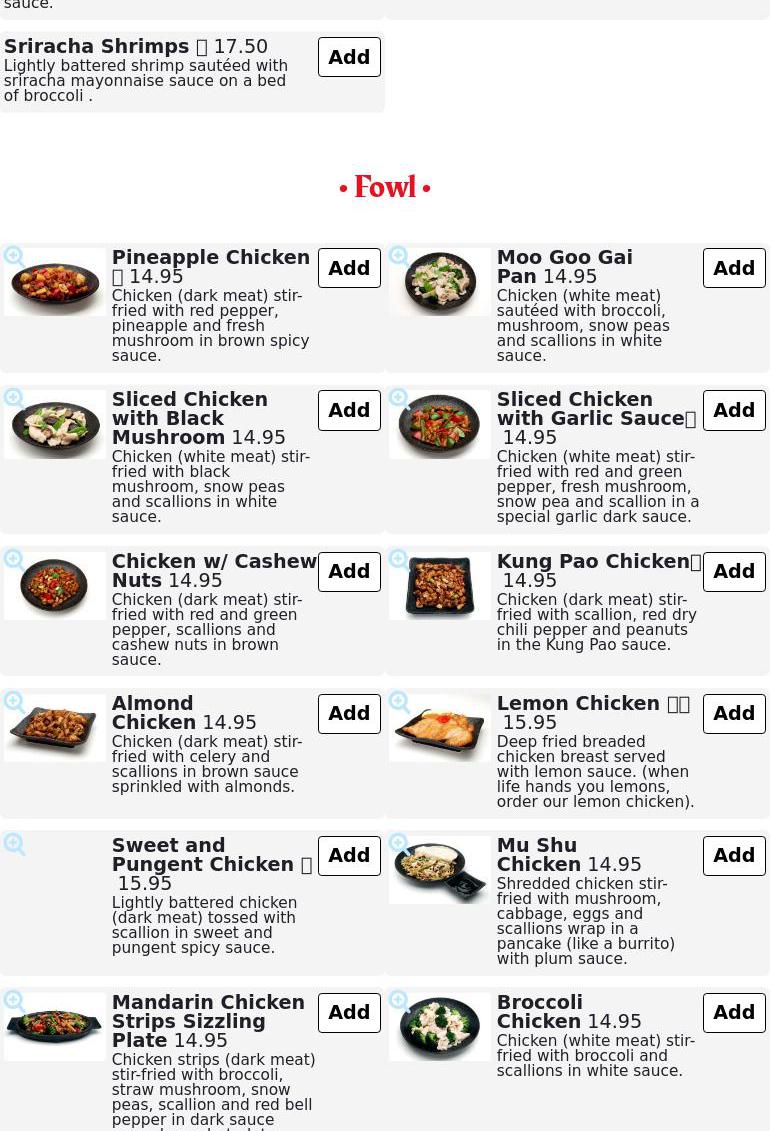The image size is (770, 1131).
Task: Add Sweet and Pungent Chicken to order
Action: [349, 856]
